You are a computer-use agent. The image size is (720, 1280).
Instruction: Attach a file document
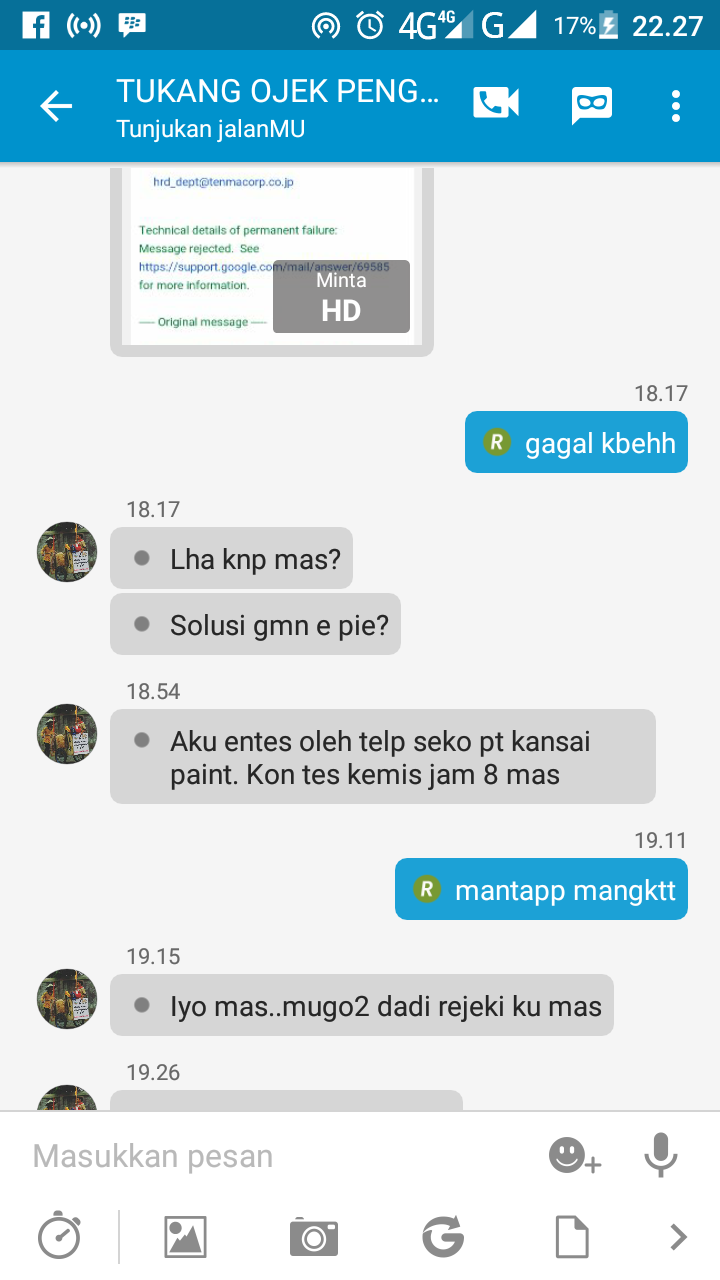coord(572,1237)
